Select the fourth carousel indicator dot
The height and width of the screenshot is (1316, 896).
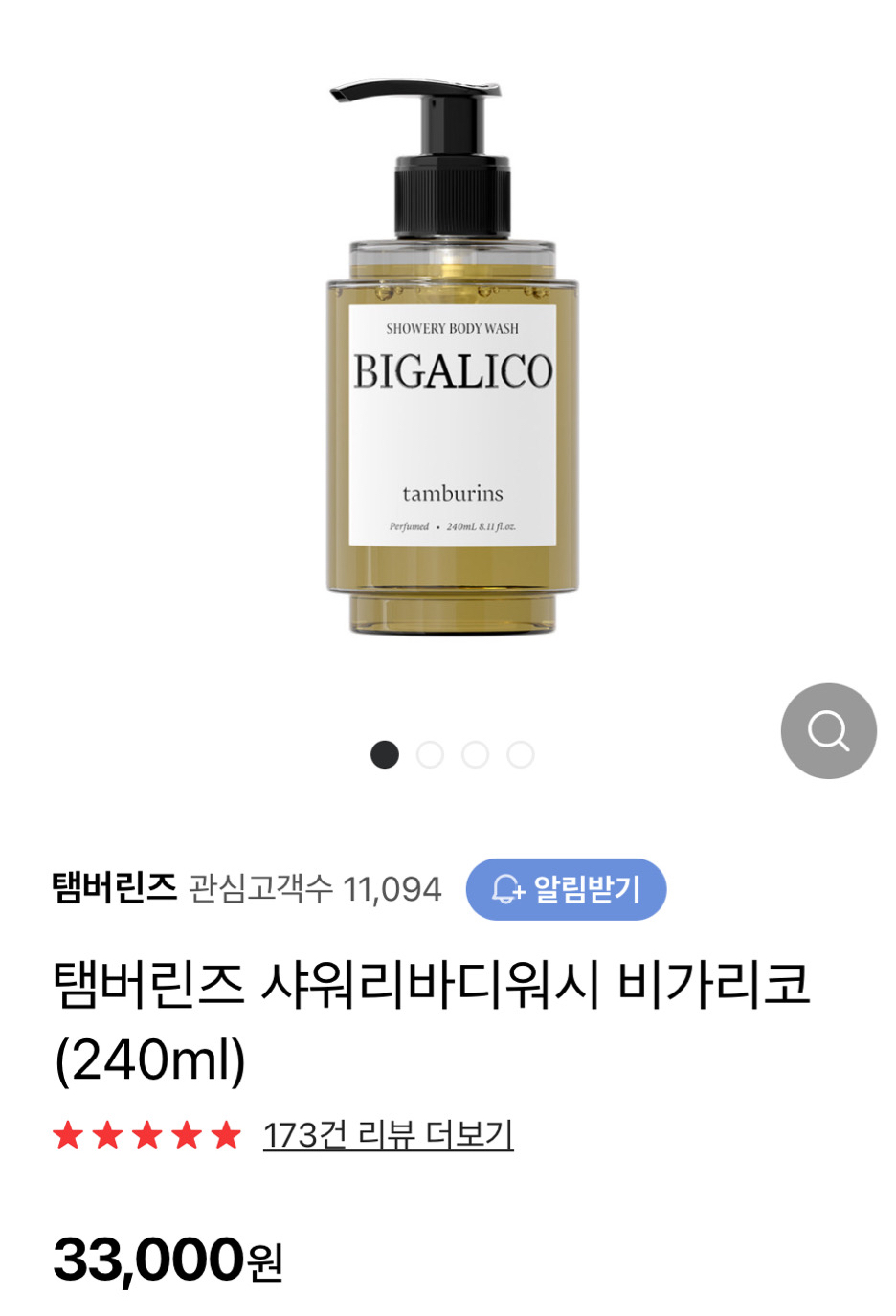[x=520, y=755]
